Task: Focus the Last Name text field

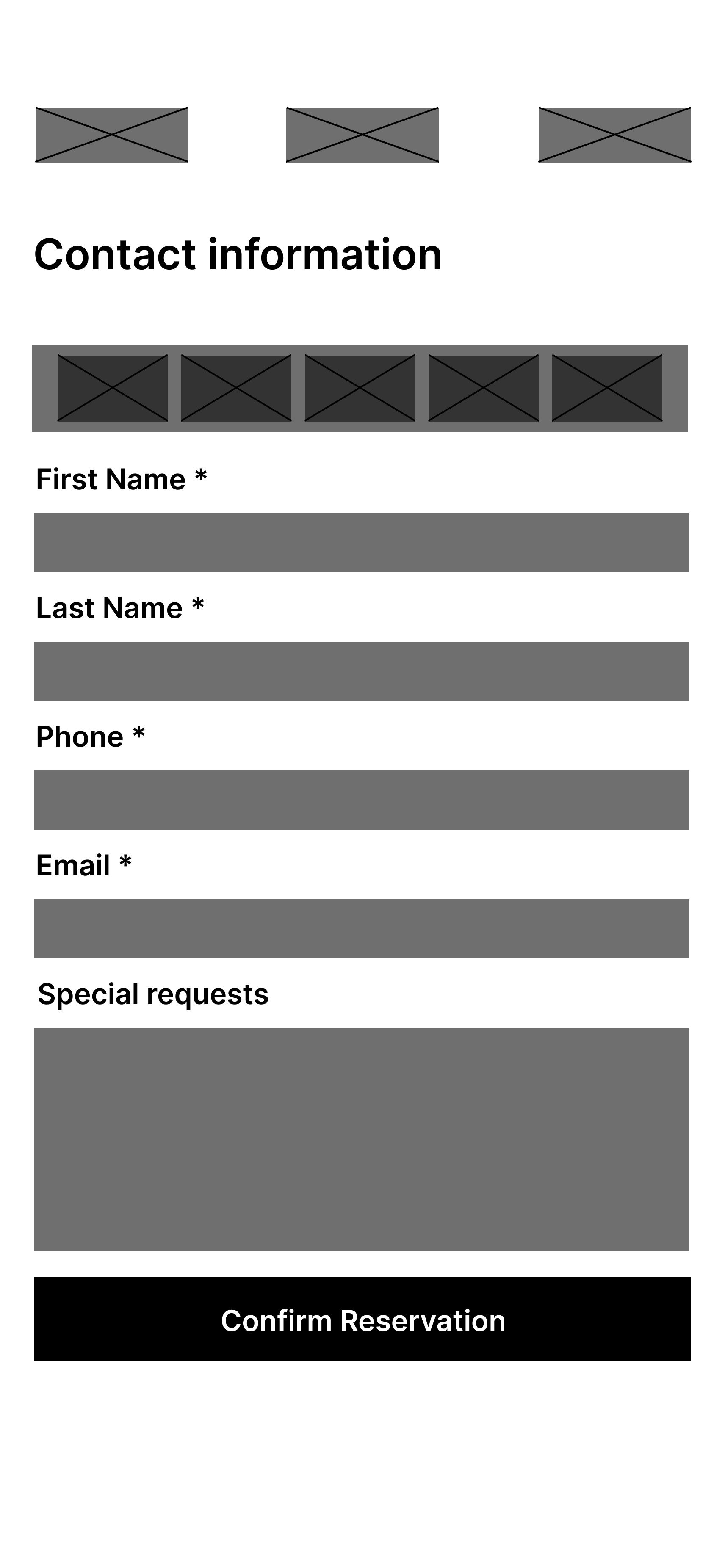Action: (362, 671)
